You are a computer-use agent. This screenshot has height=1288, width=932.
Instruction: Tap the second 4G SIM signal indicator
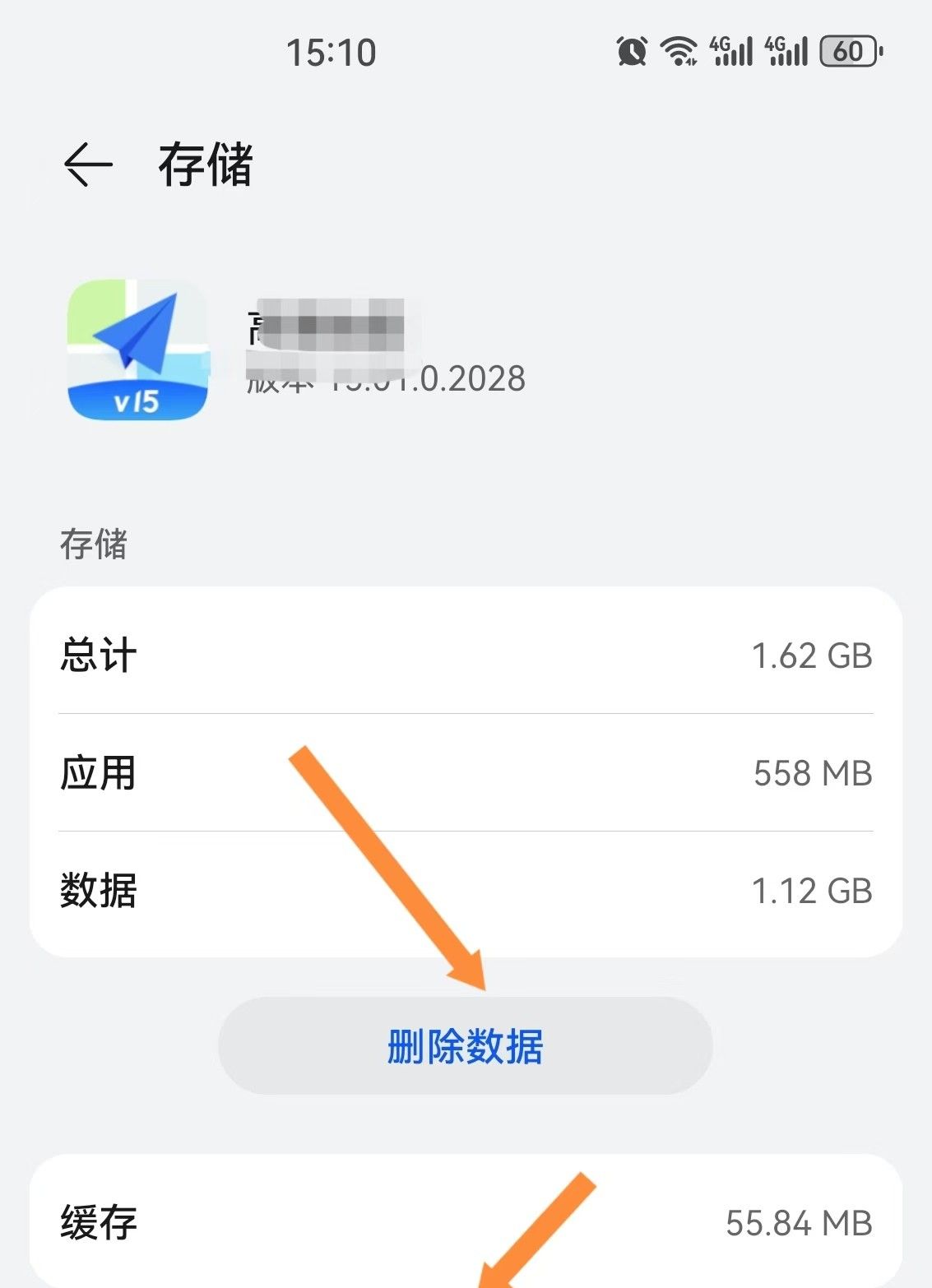click(786, 51)
